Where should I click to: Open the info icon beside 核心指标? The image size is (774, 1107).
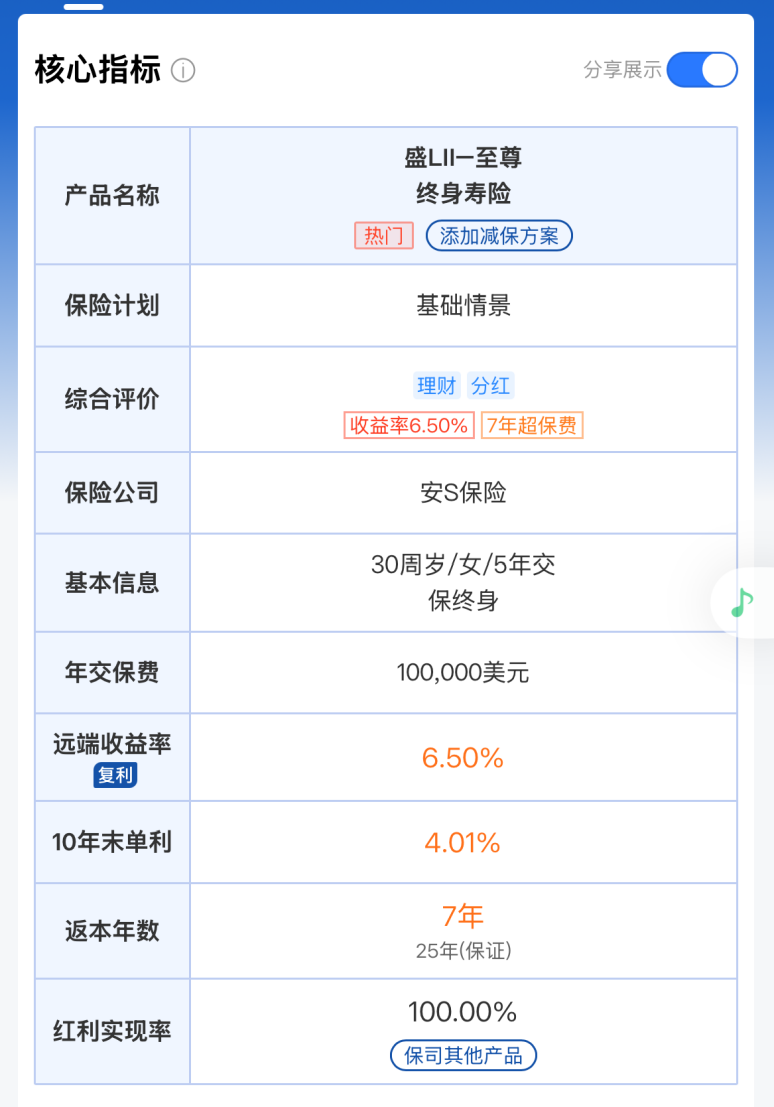(x=183, y=70)
